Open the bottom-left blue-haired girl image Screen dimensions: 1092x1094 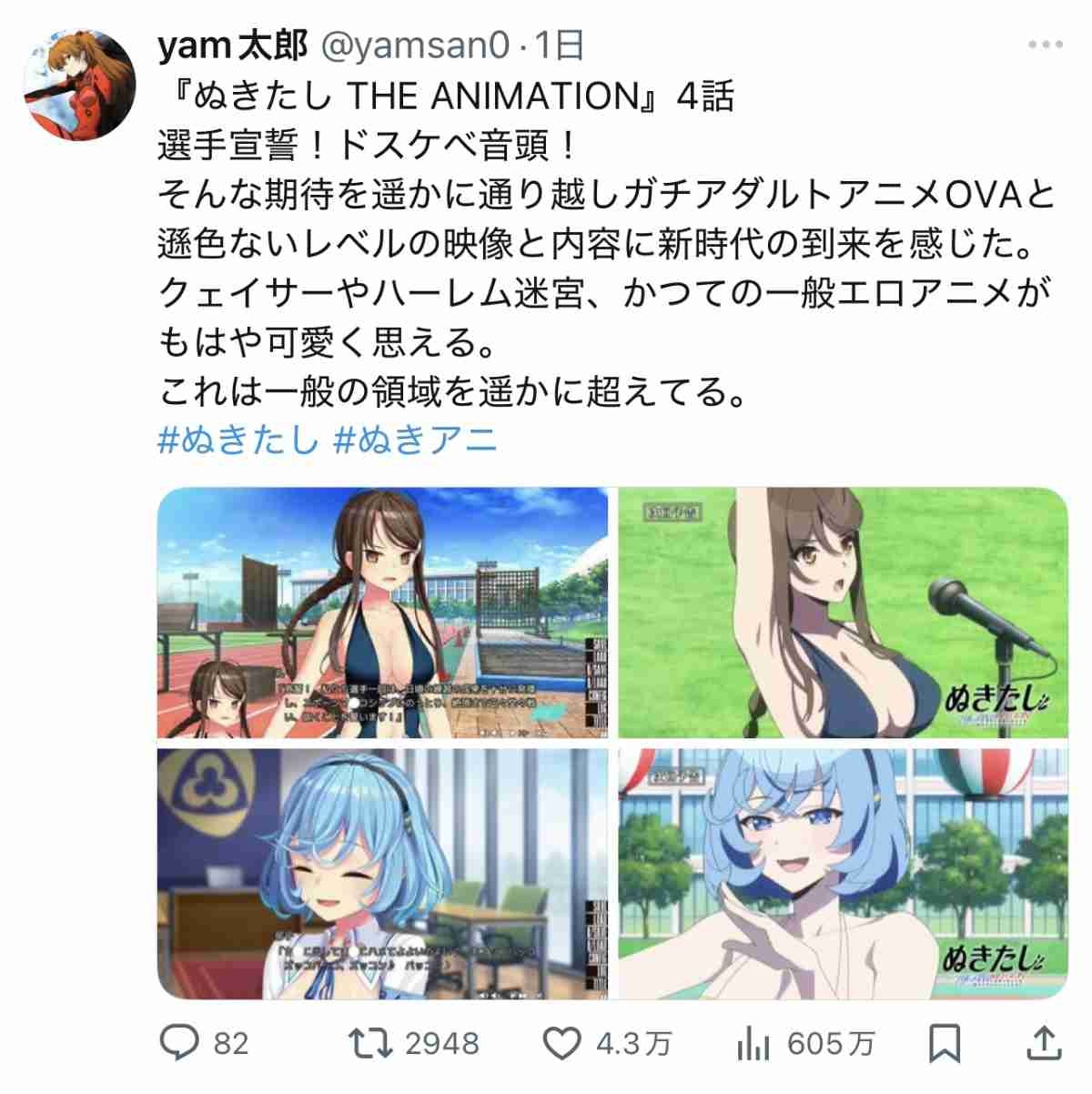point(383,873)
